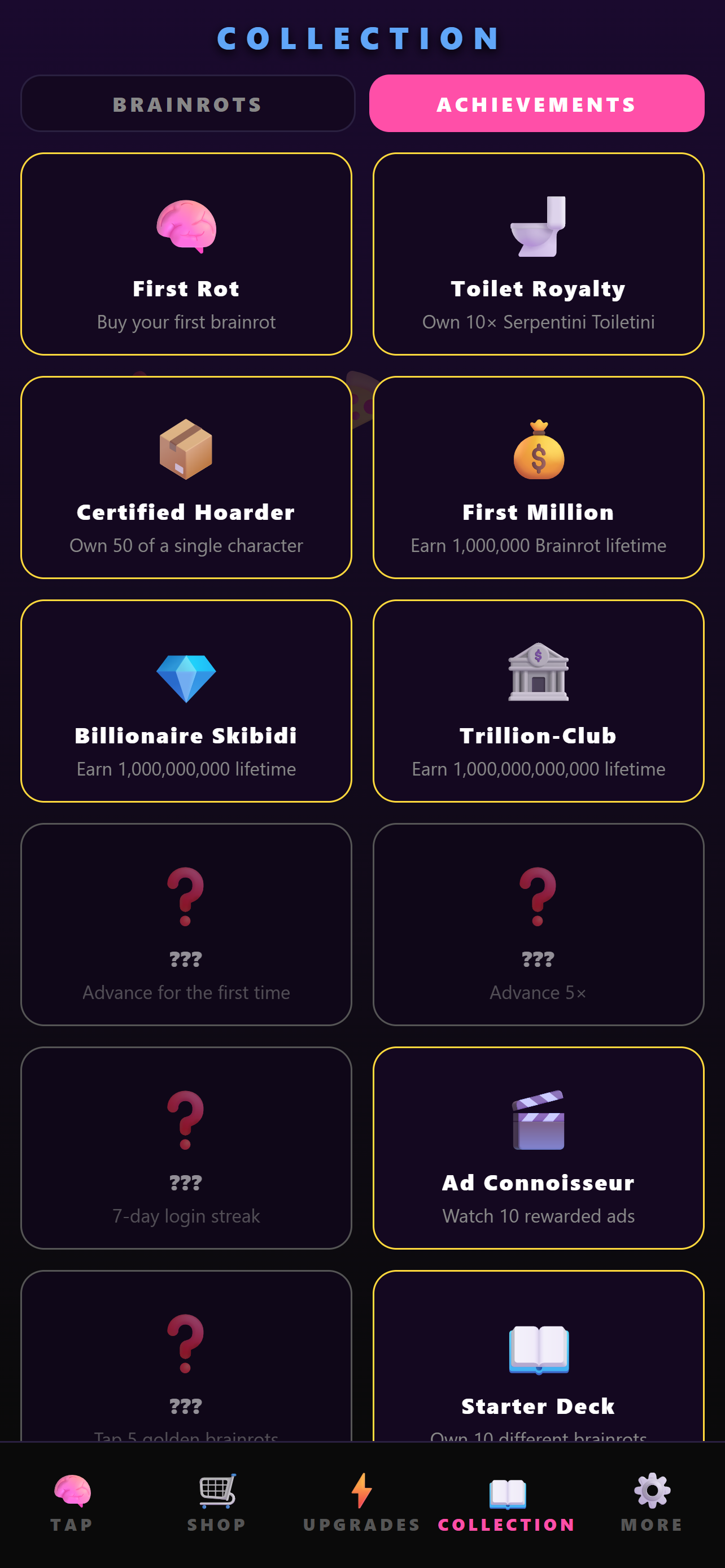Tap the bank icon on Trillion-Club
This screenshot has width=725, height=1568.
(x=538, y=672)
